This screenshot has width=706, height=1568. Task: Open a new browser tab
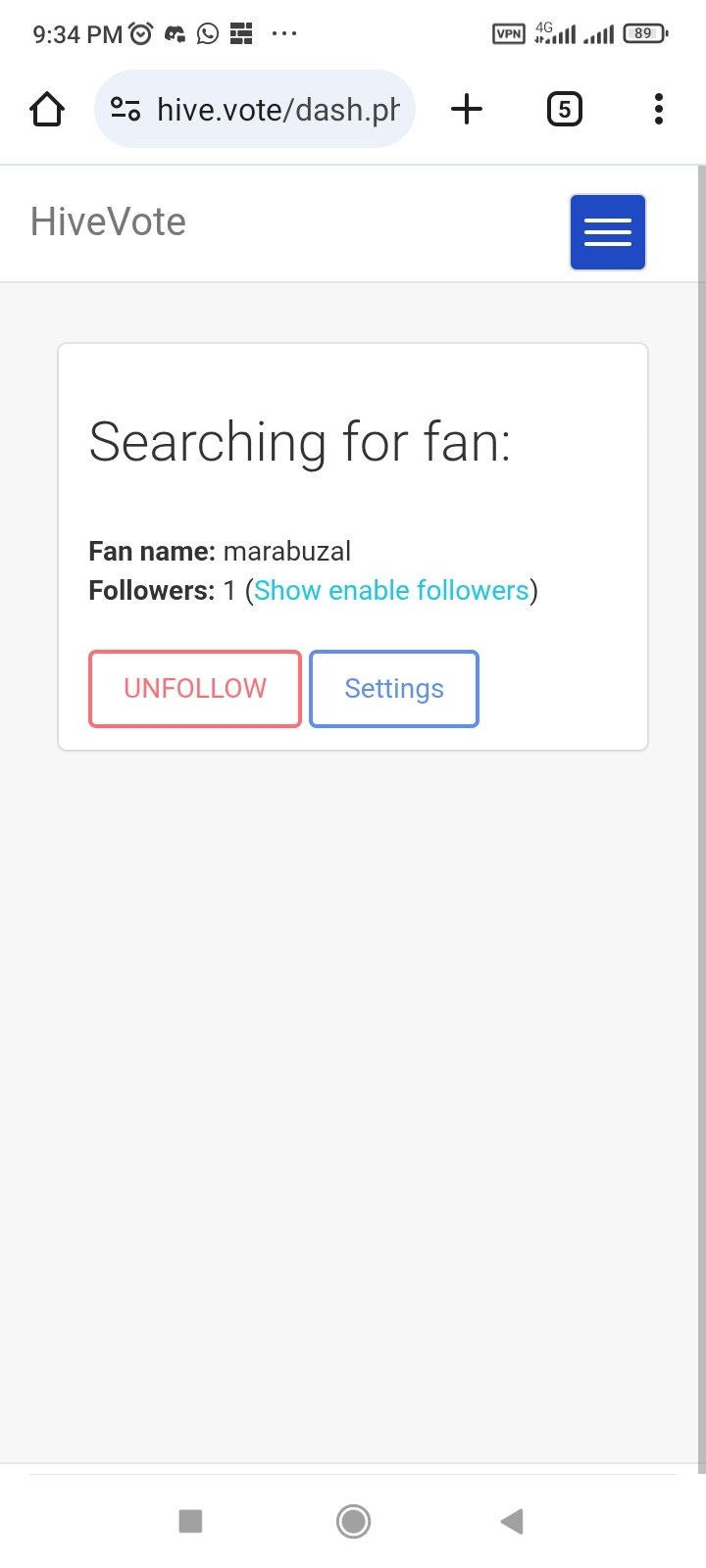[x=467, y=109]
